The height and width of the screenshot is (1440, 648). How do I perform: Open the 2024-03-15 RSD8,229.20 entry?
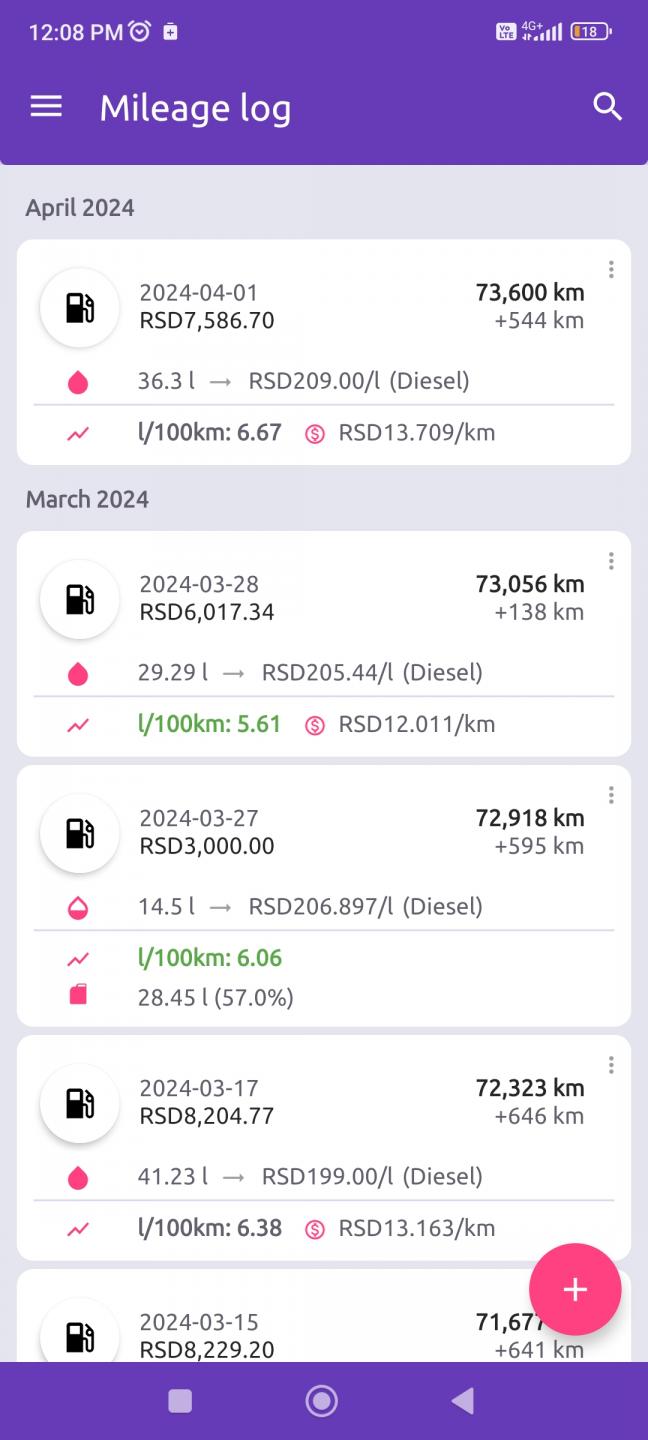(324, 1316)
